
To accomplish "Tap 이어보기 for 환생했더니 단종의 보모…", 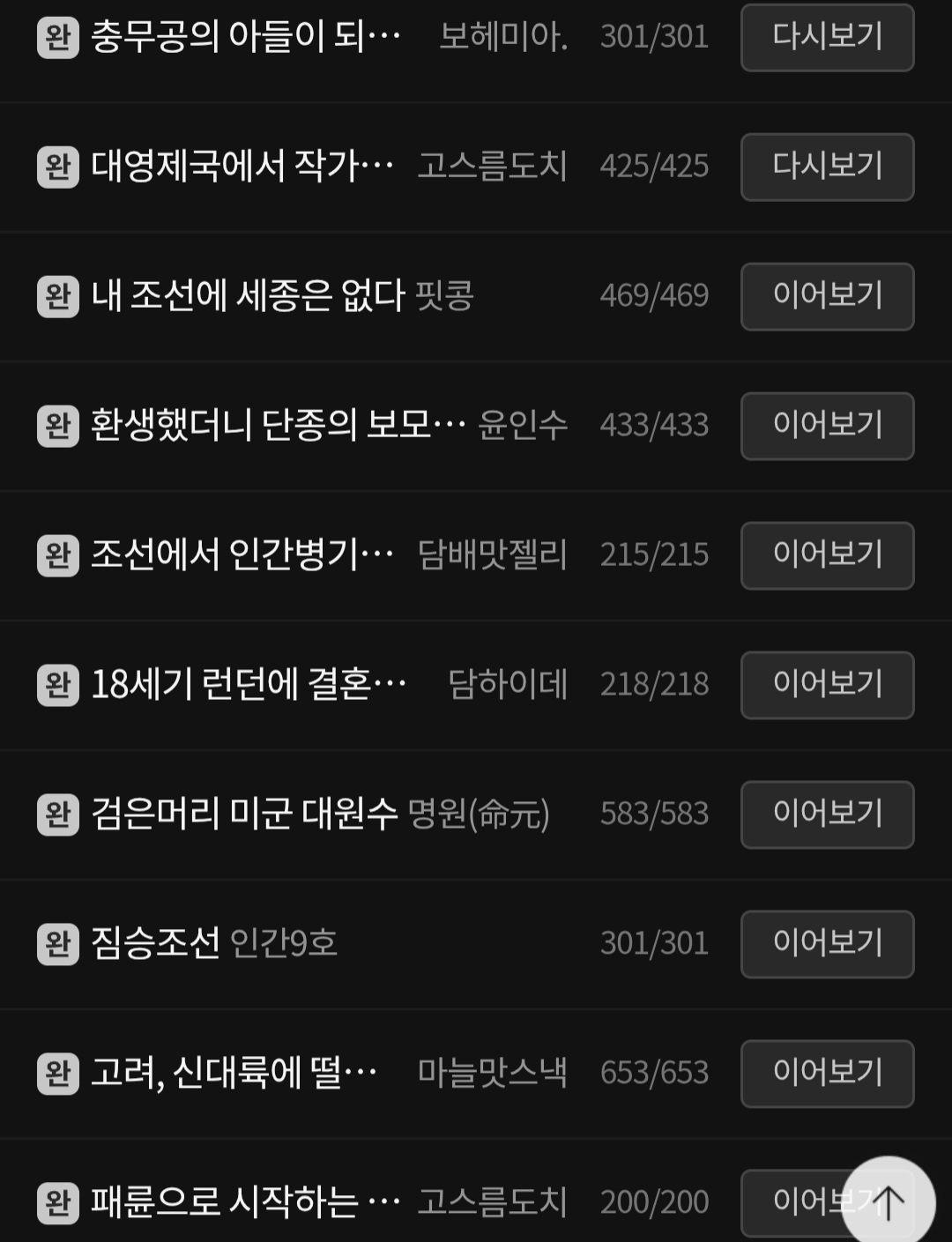I will pos(827,426).
